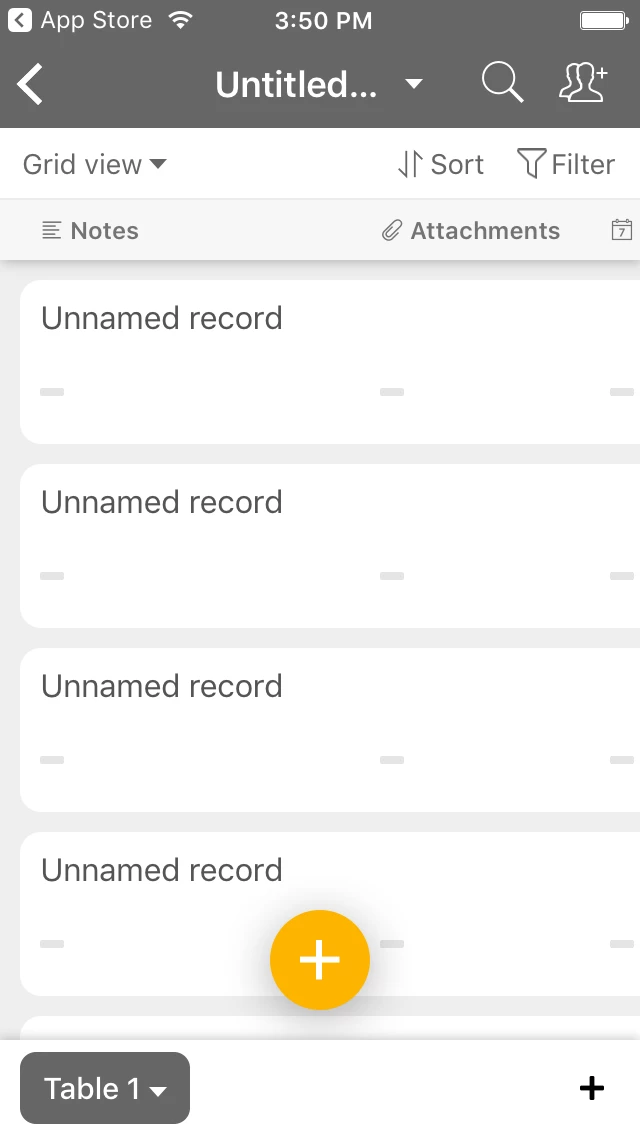Expand the Grid view switcher

coord(94,164)
